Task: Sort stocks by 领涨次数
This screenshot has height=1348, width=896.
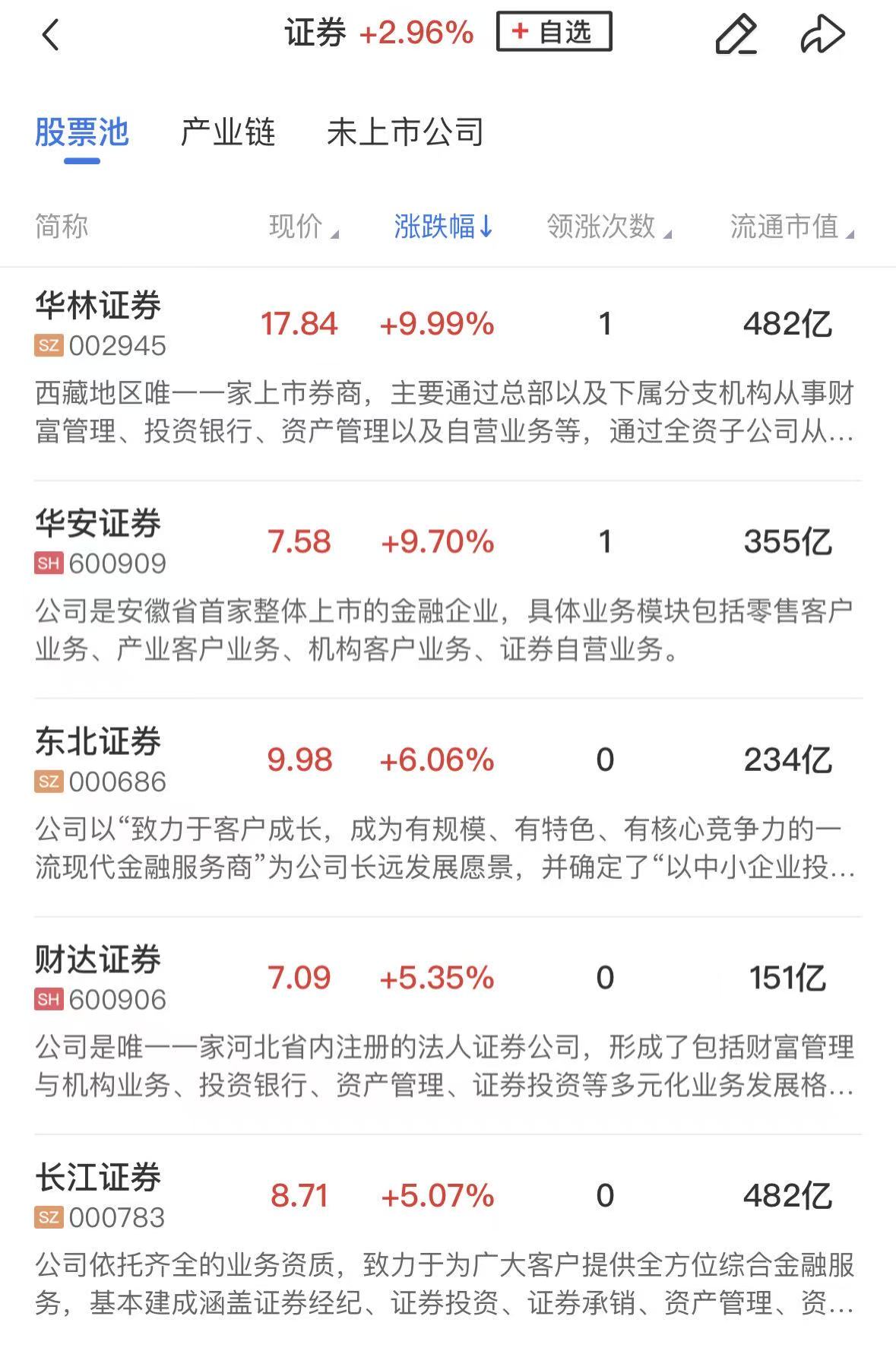Action: 608,227
